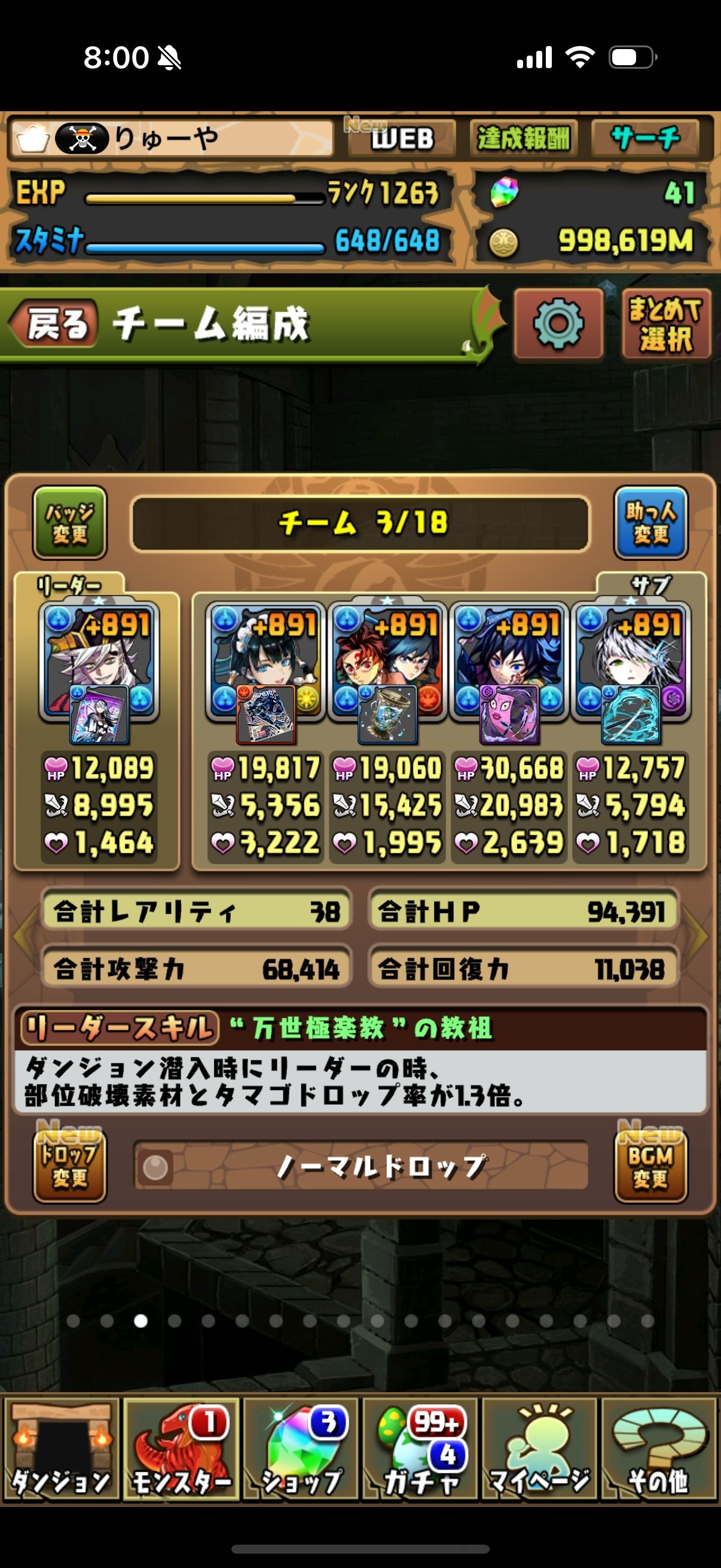Select the Tanjiro and Giyu sub monster
This screenshot has height=1568, width=721.
[387, 663]
